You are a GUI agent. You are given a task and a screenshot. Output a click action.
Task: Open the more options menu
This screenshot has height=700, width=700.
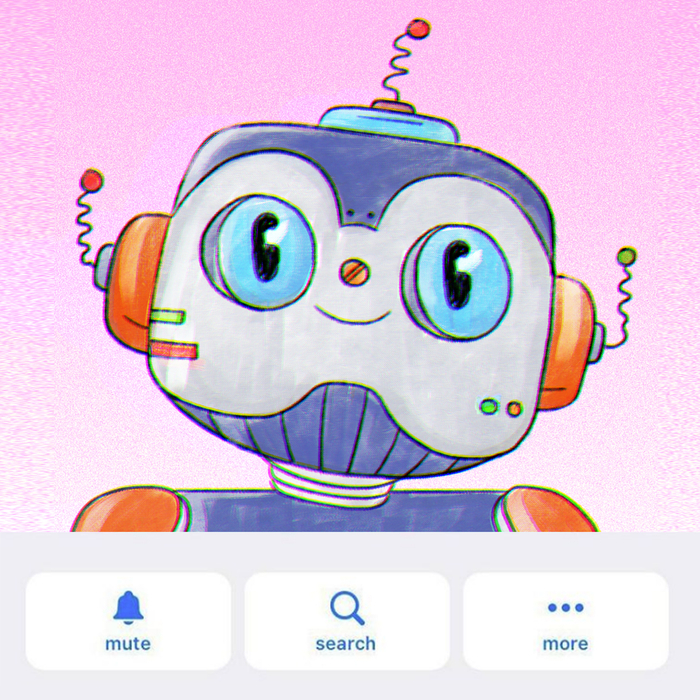tap(565, 620)
